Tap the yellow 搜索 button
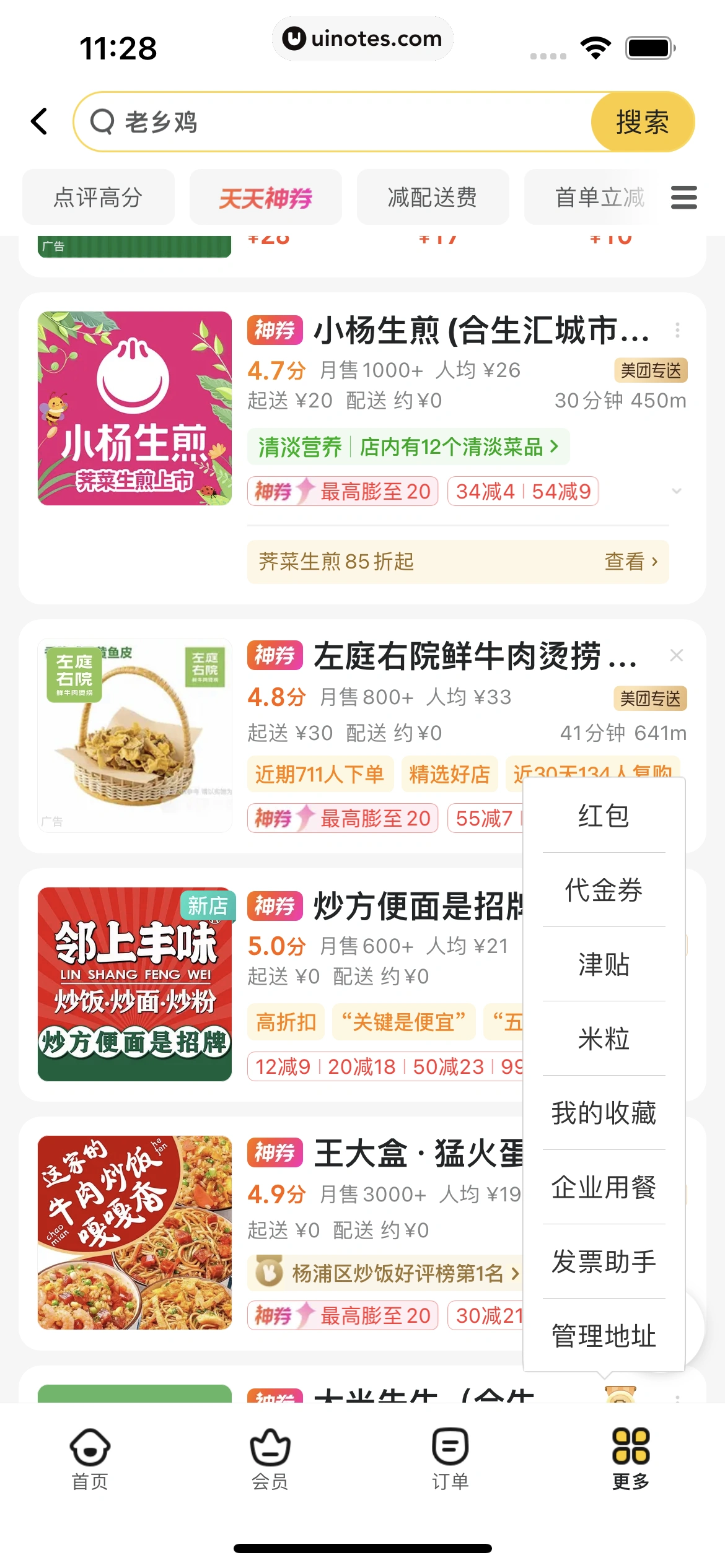725x1568 pixels. point(642,122)
